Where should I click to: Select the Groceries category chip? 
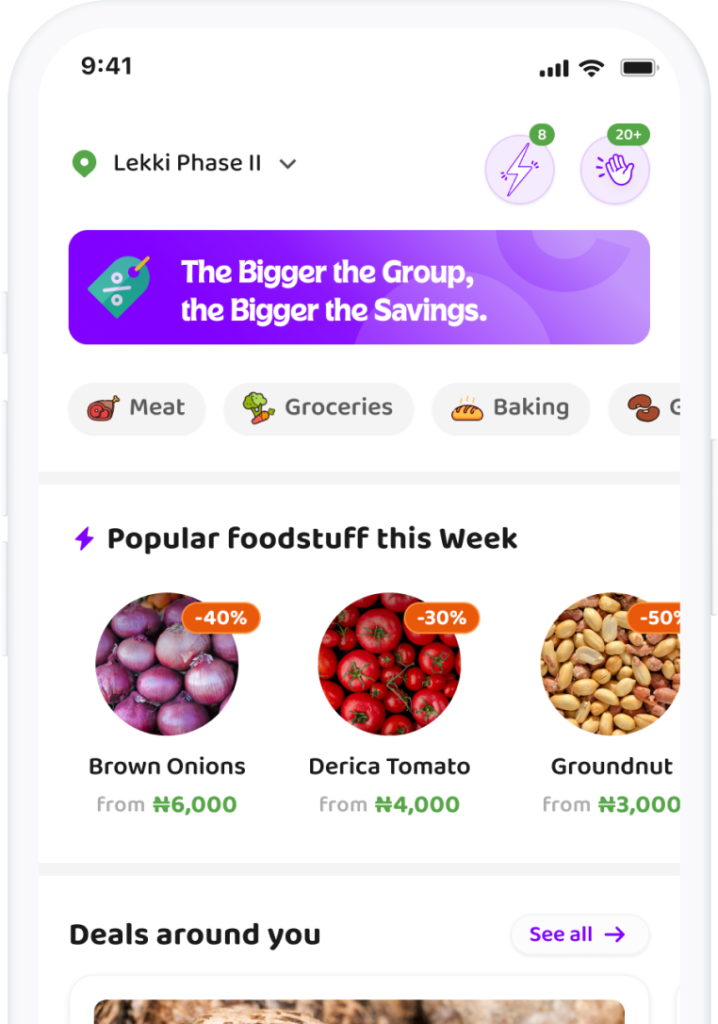click(318, 408)
